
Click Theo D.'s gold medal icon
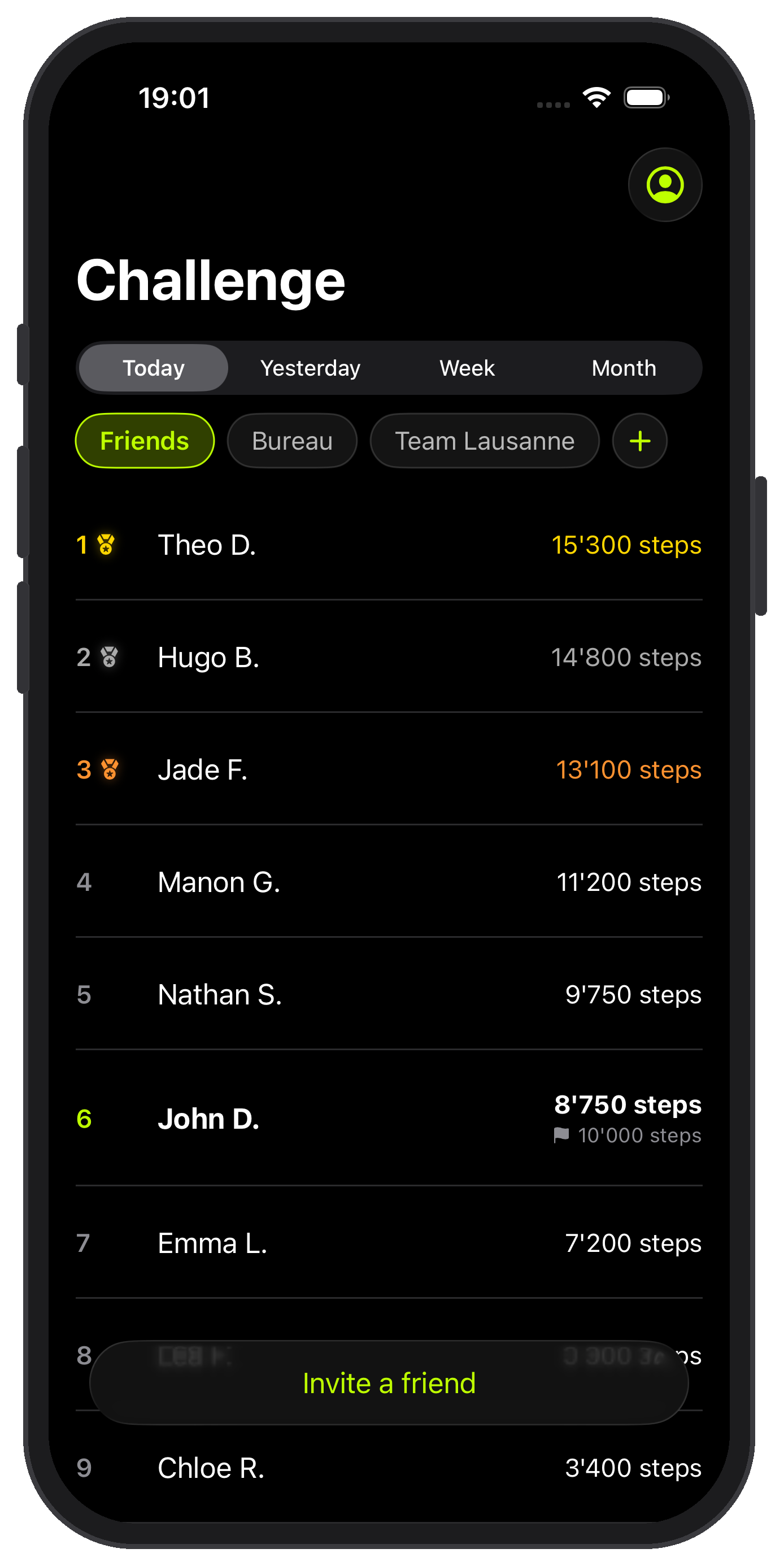point(107,545)
